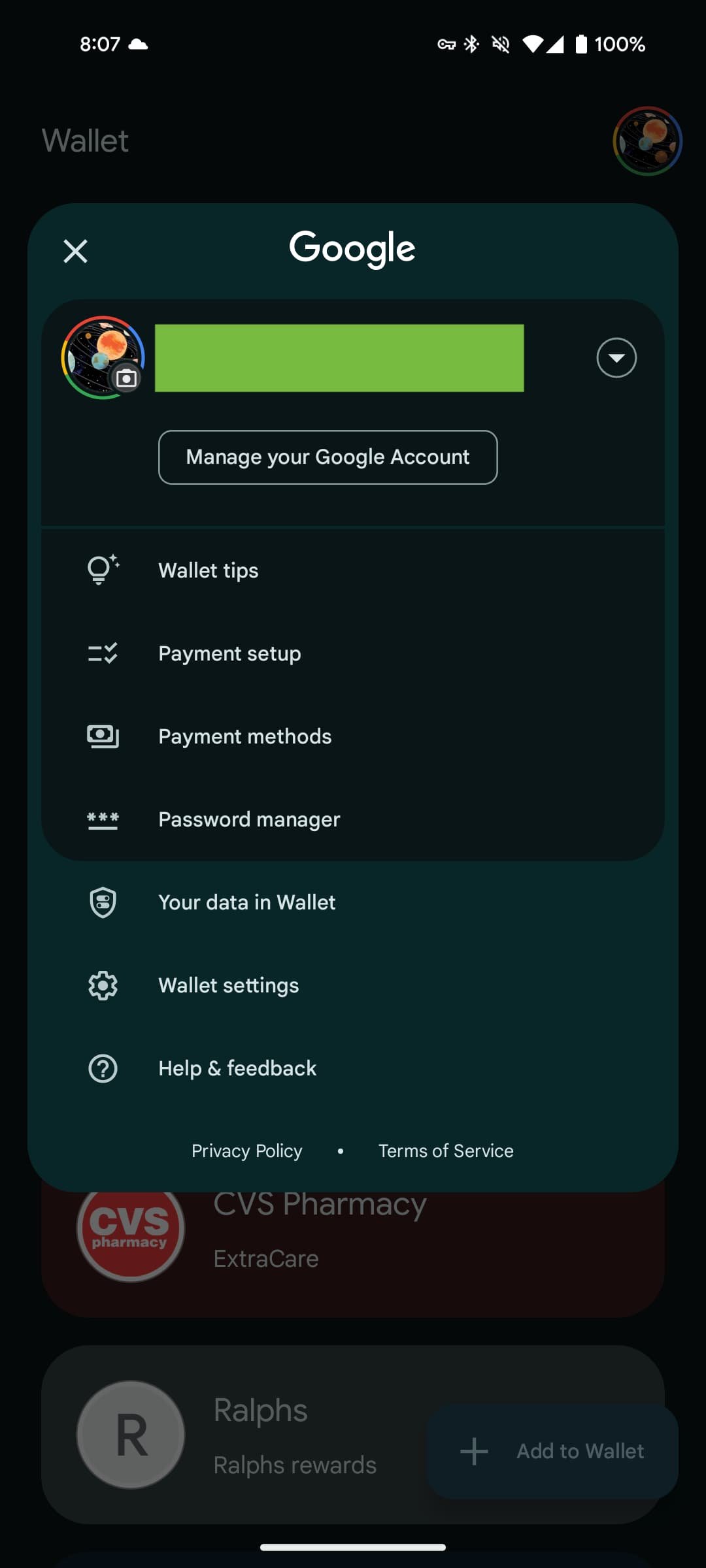Expand the account switcher chevron
The width and height of the screenshot is (706, 1568).
pos(616,357)
